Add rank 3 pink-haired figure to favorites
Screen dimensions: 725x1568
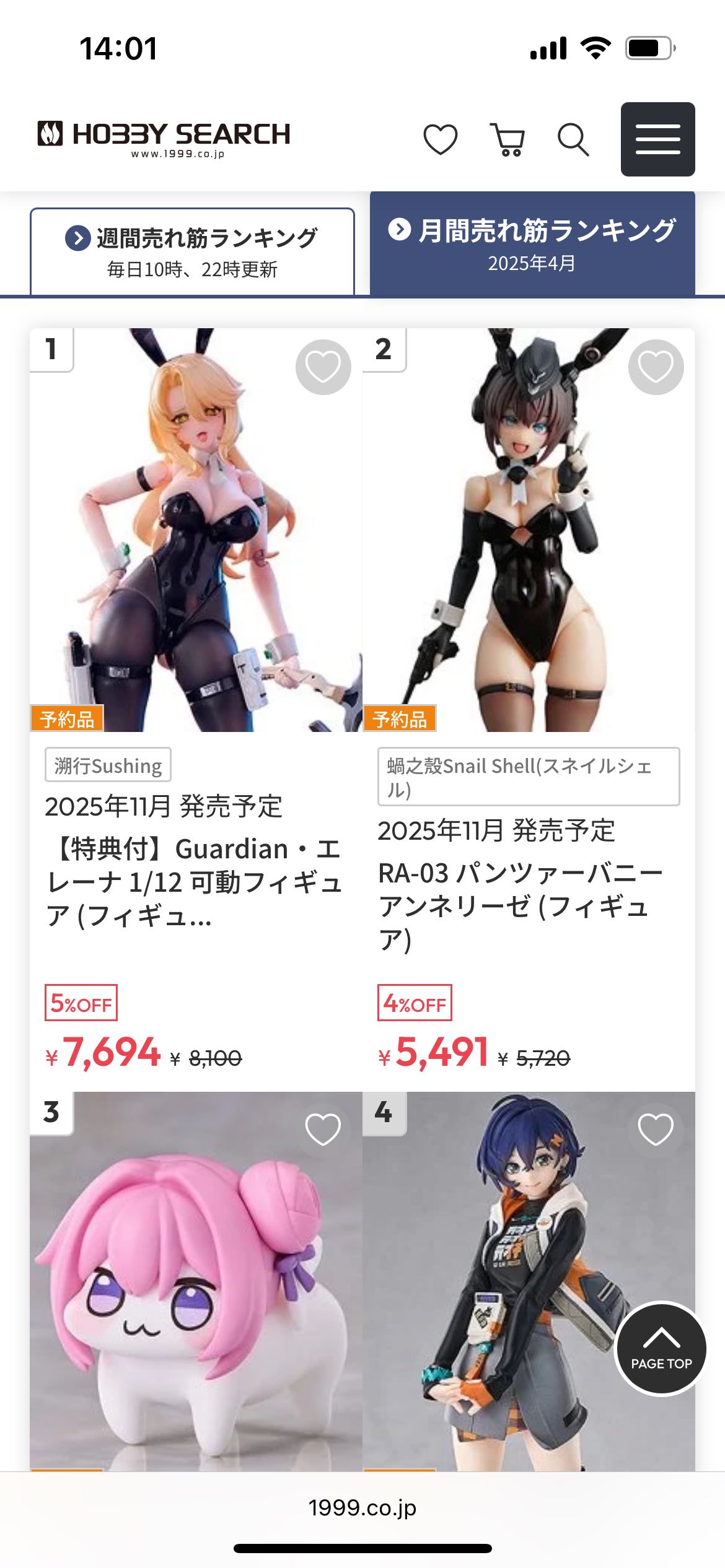[x=323, y=1130]
